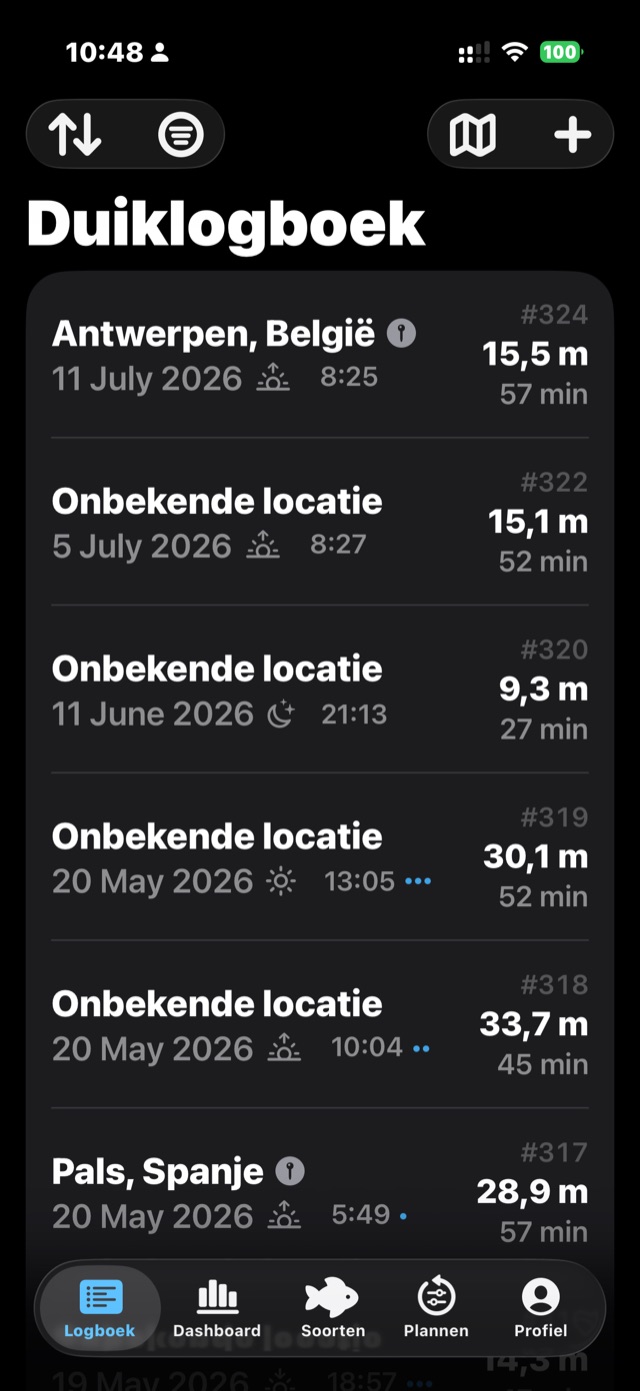Select the Logboek tab
640x1391 pixels.
coord(99,1311)
